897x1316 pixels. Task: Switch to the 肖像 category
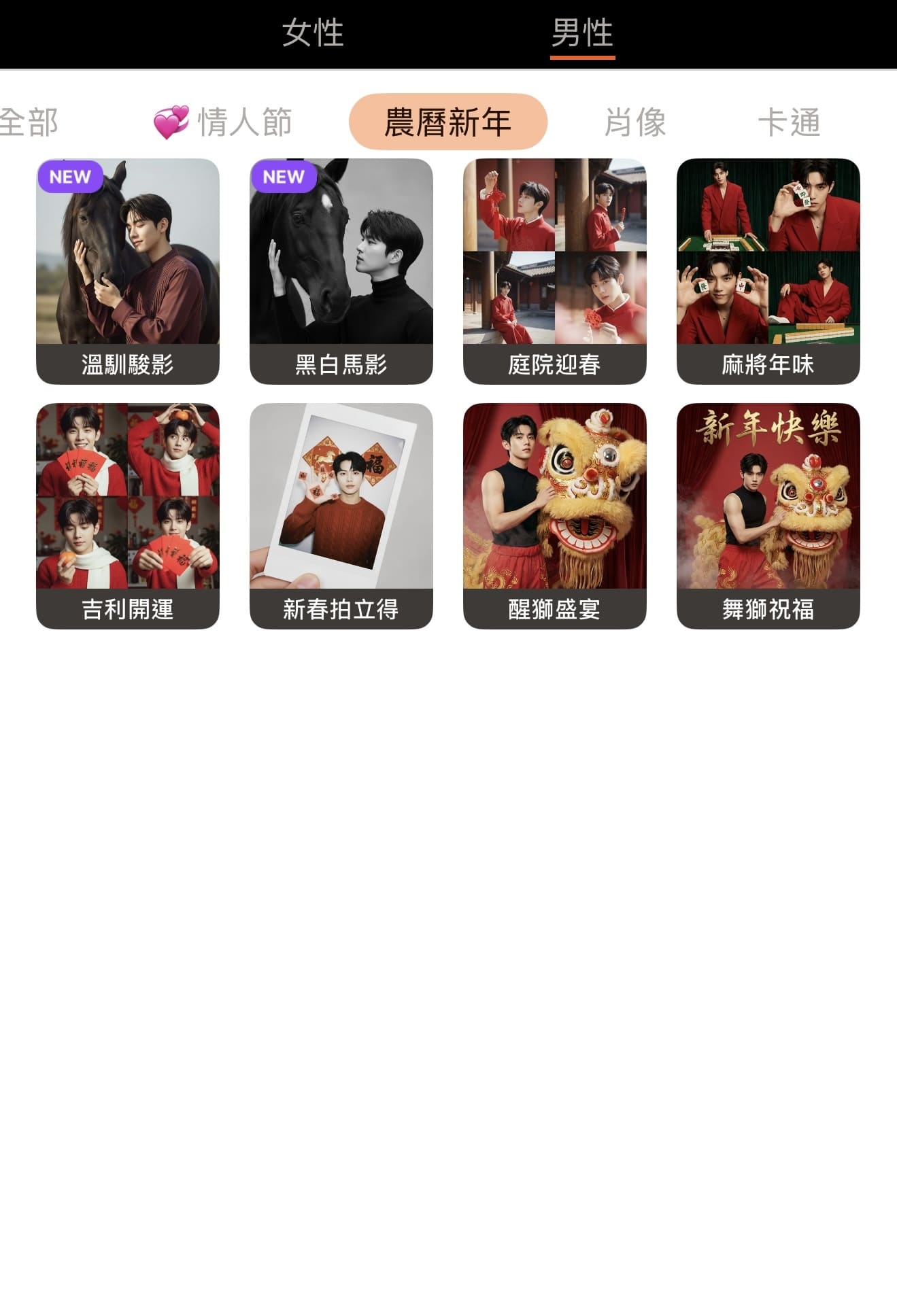[x=635, y=122]
